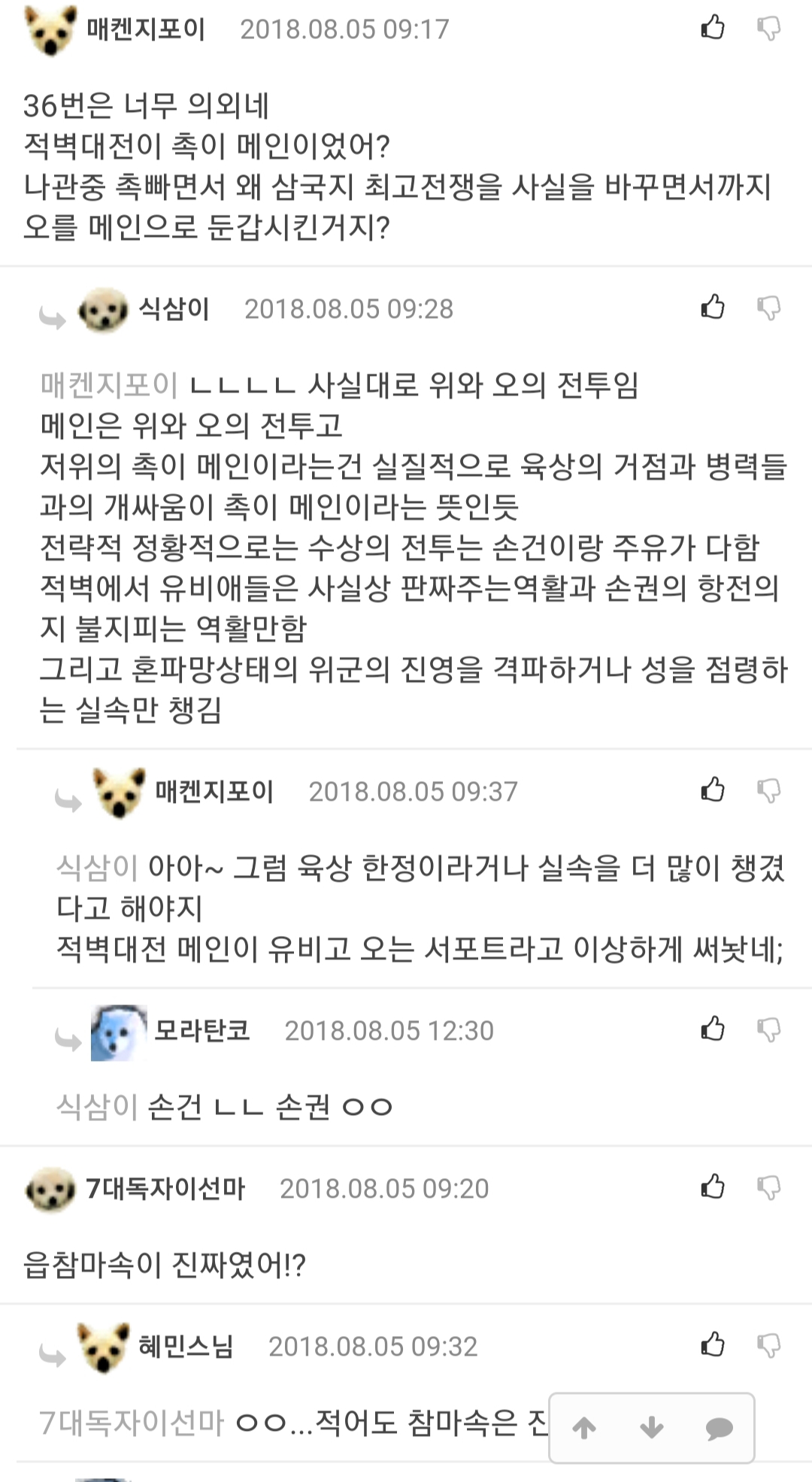Thumbs down 모라탄코's comment
This screenshot has width=812, height=1482.
coord(768,1030)
